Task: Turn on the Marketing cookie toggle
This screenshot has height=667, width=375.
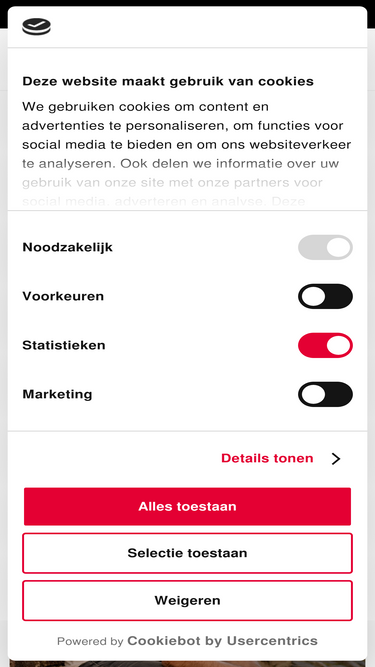Action: point(325,394)
